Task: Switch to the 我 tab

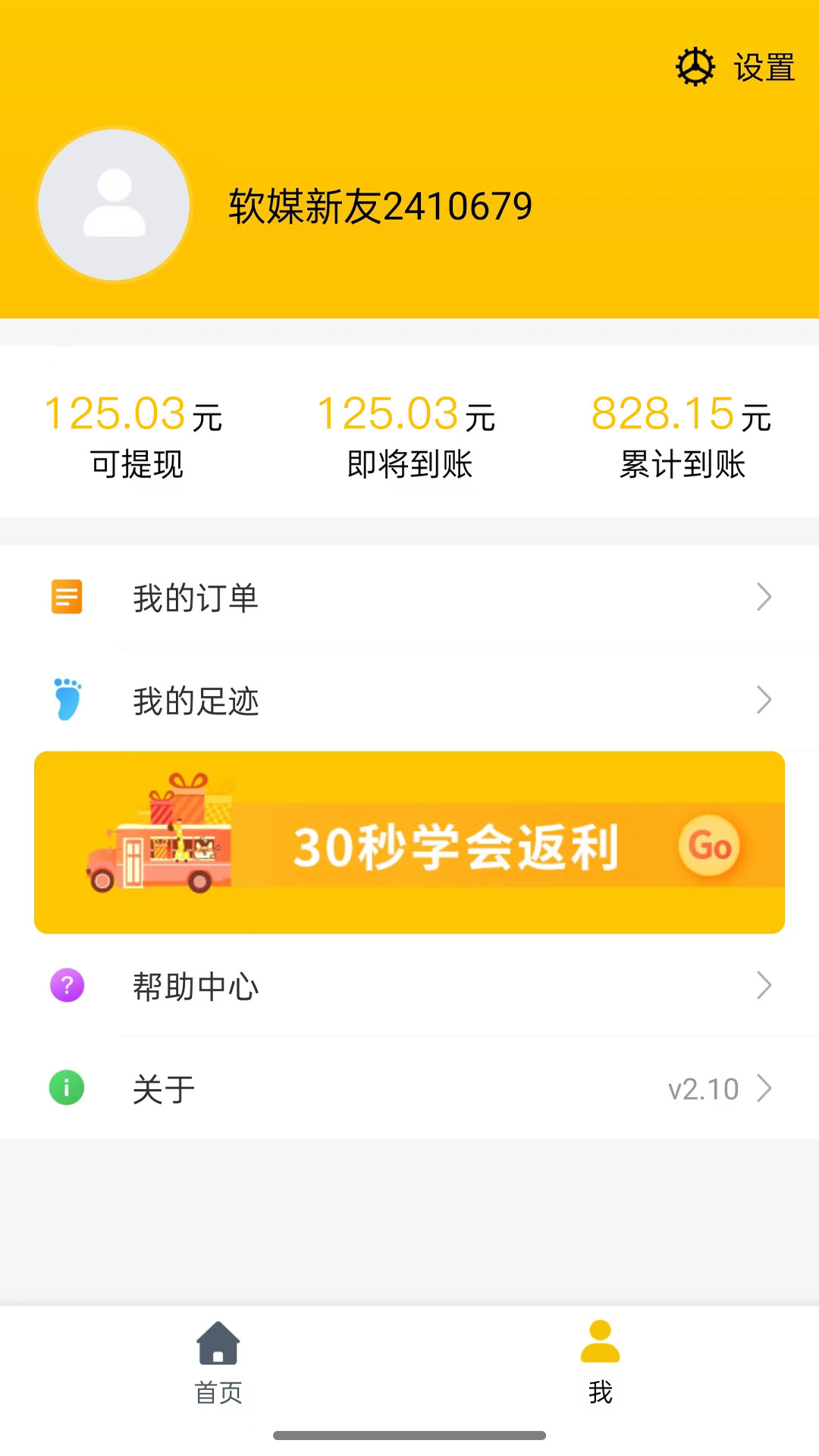Action: (600, 1365)
